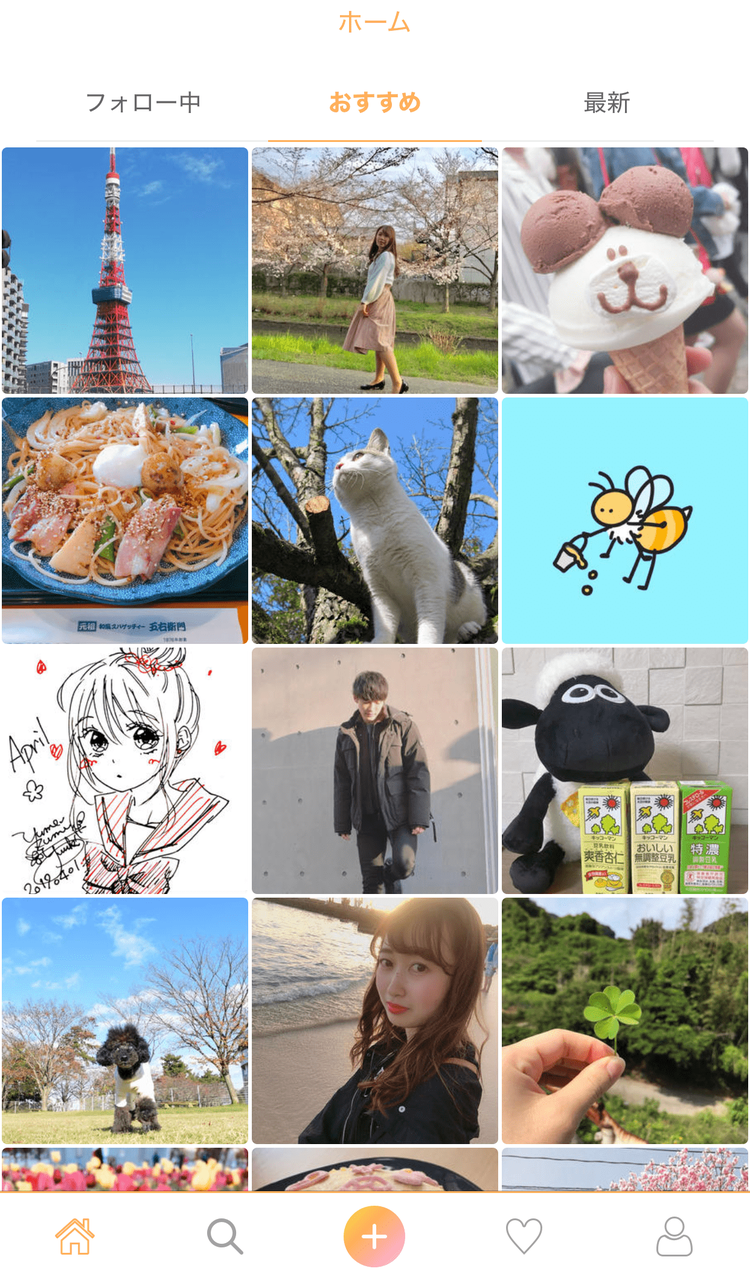Open search from the bottom bar
This screenshot has height=1280, width=750.
[225, 1237]
